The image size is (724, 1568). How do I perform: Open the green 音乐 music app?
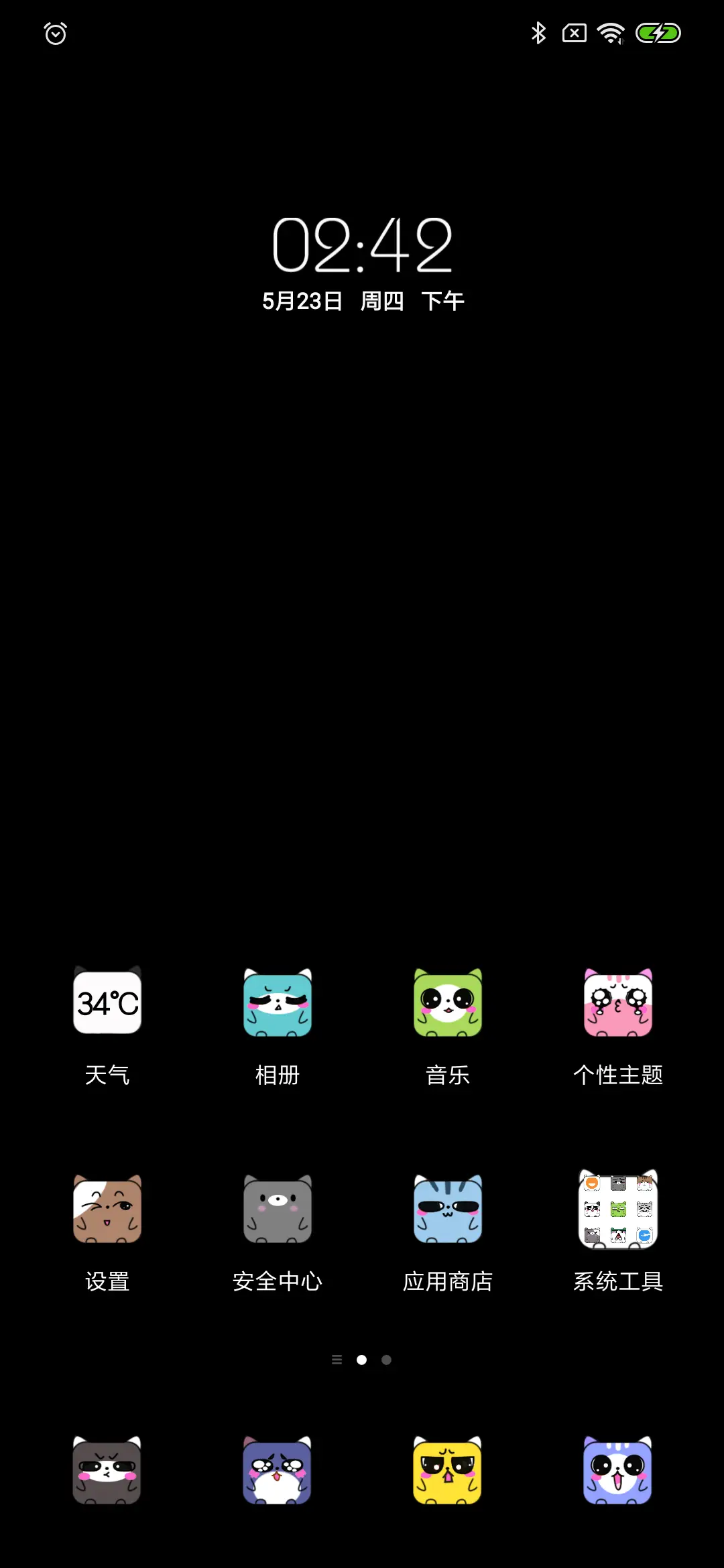pos(448,1003)
